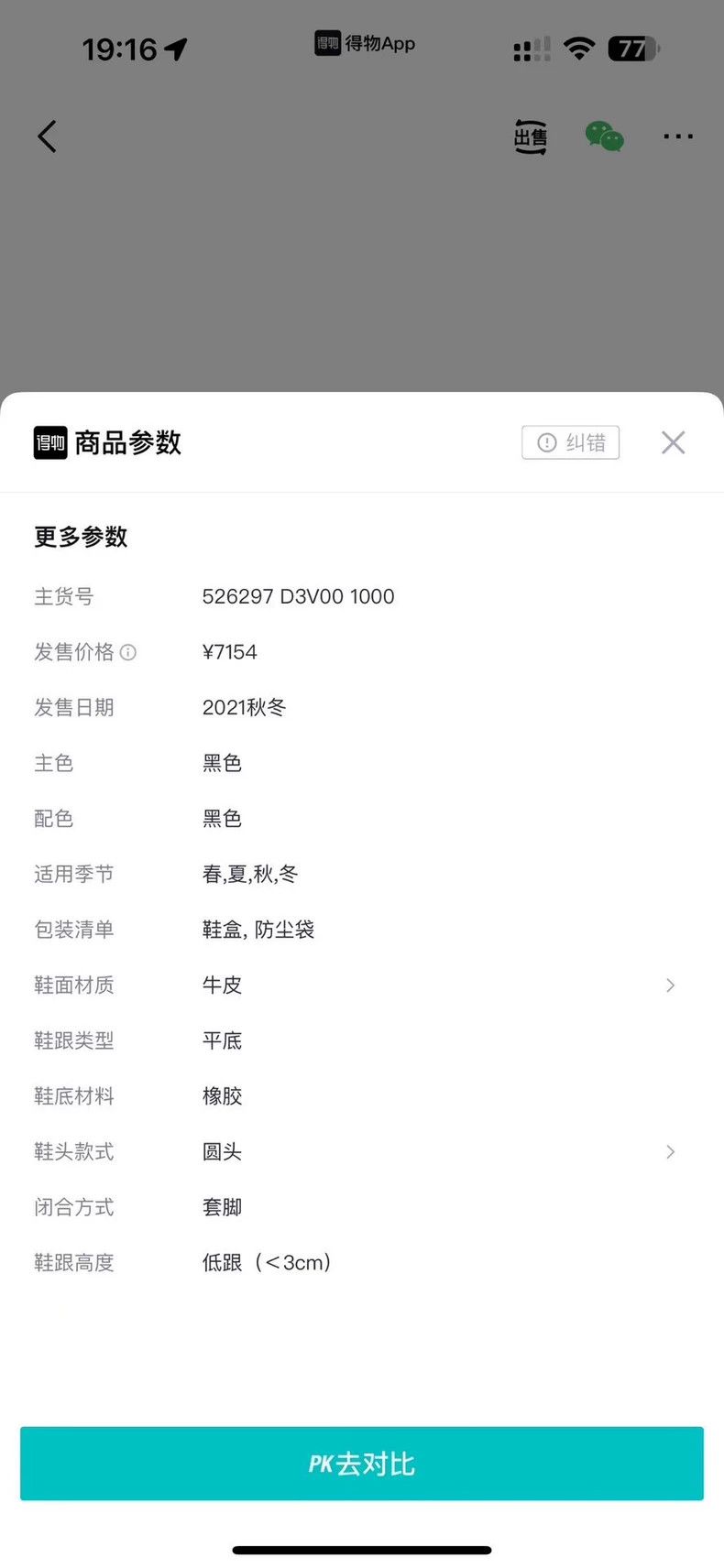Tap the 纠错 report error button

570,442
